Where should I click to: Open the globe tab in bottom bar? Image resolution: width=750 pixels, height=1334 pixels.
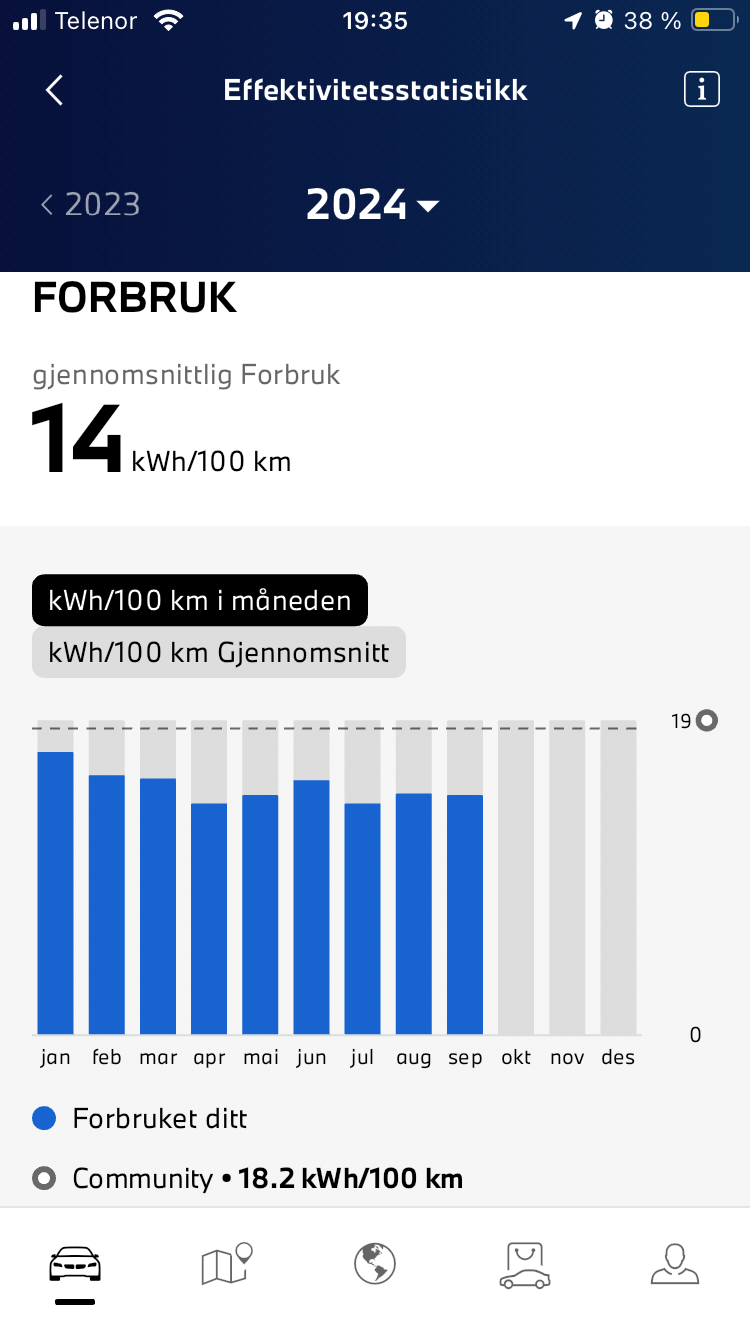375,1263
